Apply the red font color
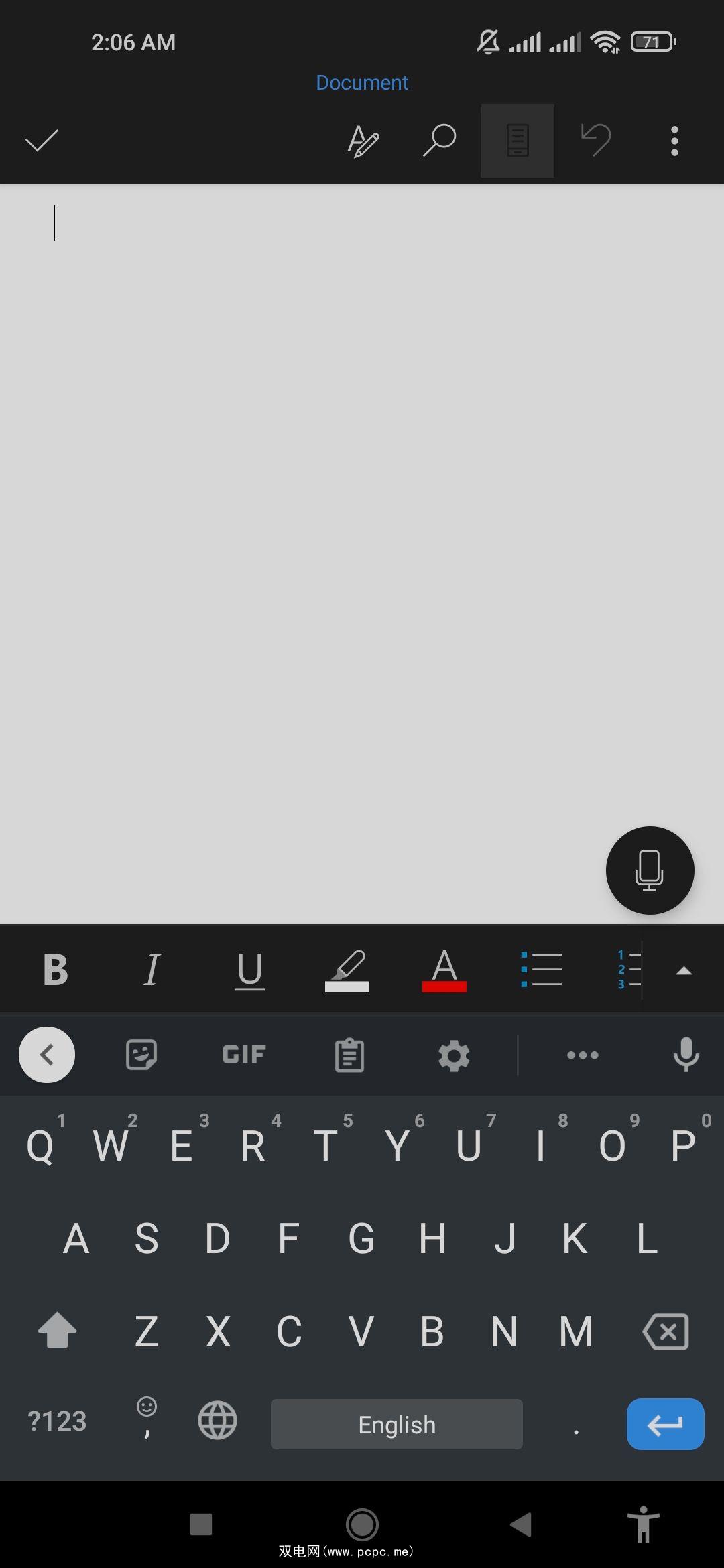The height and width of the screenshot is (1568, 724). pos(444,970)
